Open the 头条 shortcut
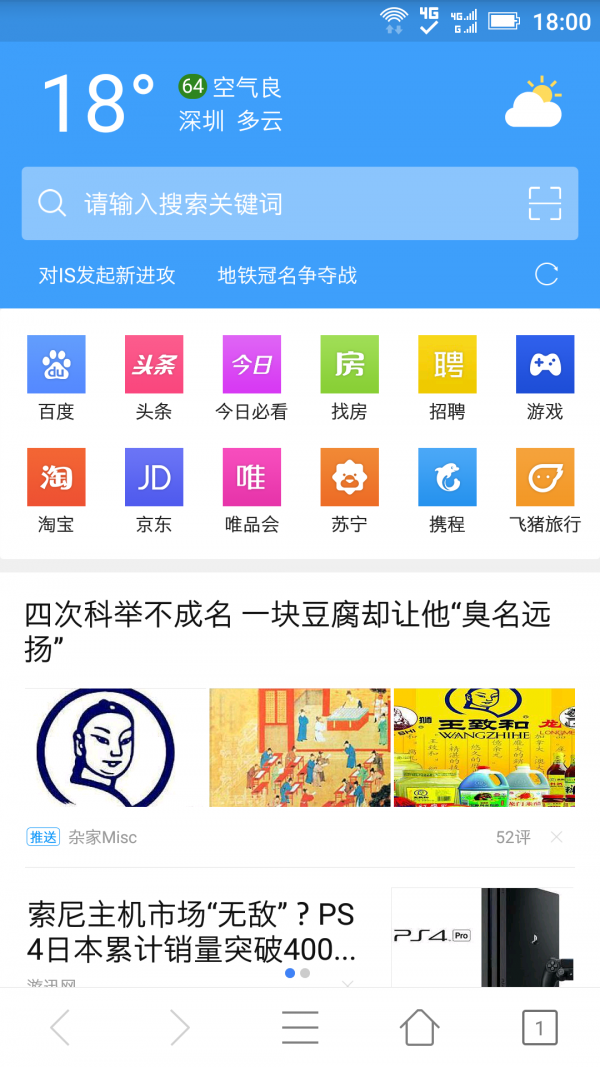Screen dimensions: 600x1067 tap(153, 377)
